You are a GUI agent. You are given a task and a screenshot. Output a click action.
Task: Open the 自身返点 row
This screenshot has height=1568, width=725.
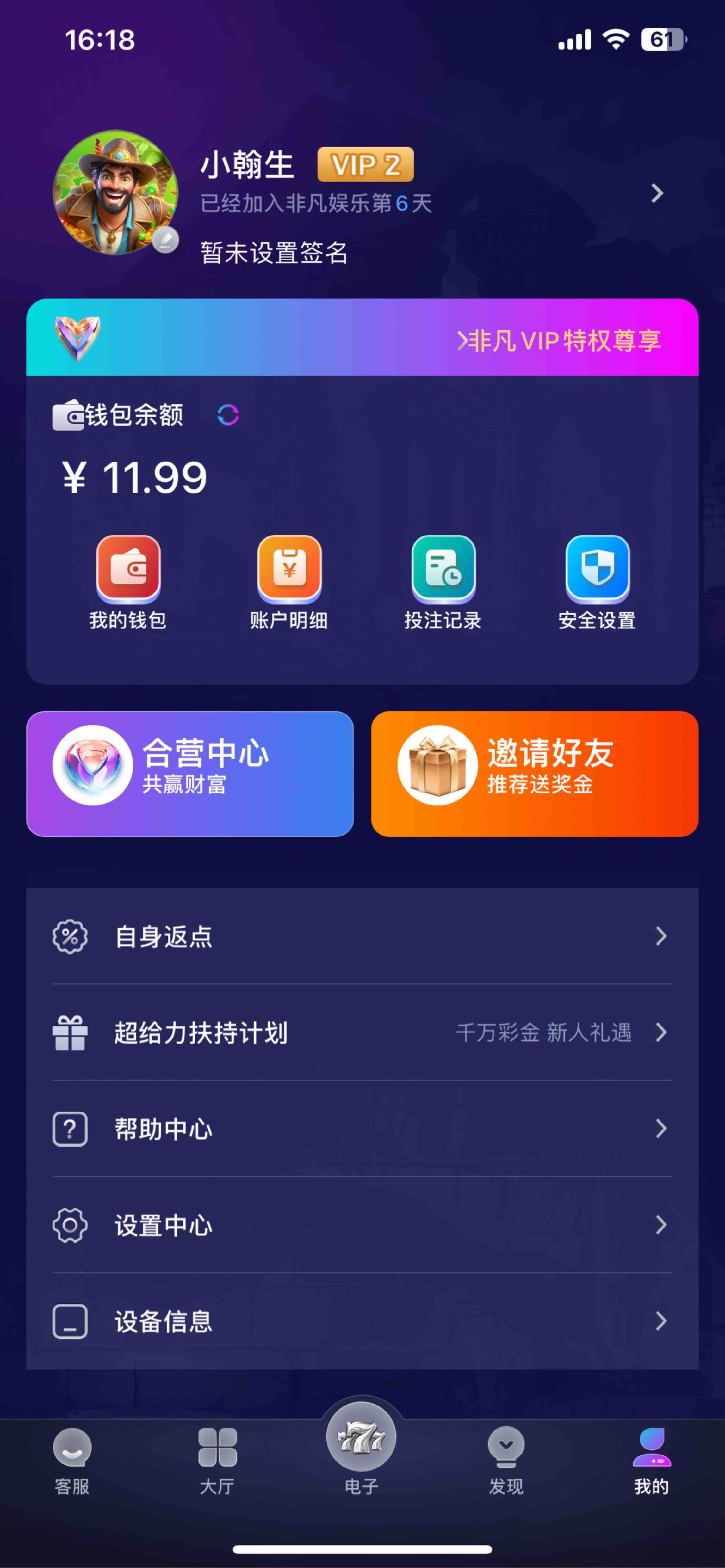(x=362, y=936)
